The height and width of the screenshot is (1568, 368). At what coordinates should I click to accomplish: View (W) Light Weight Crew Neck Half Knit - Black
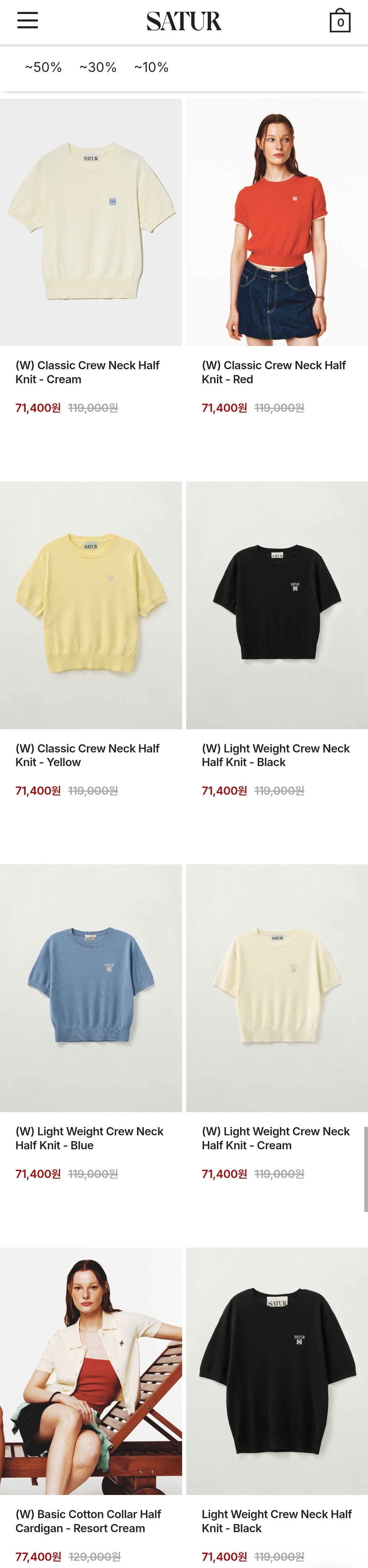click(x=277, y=605)
